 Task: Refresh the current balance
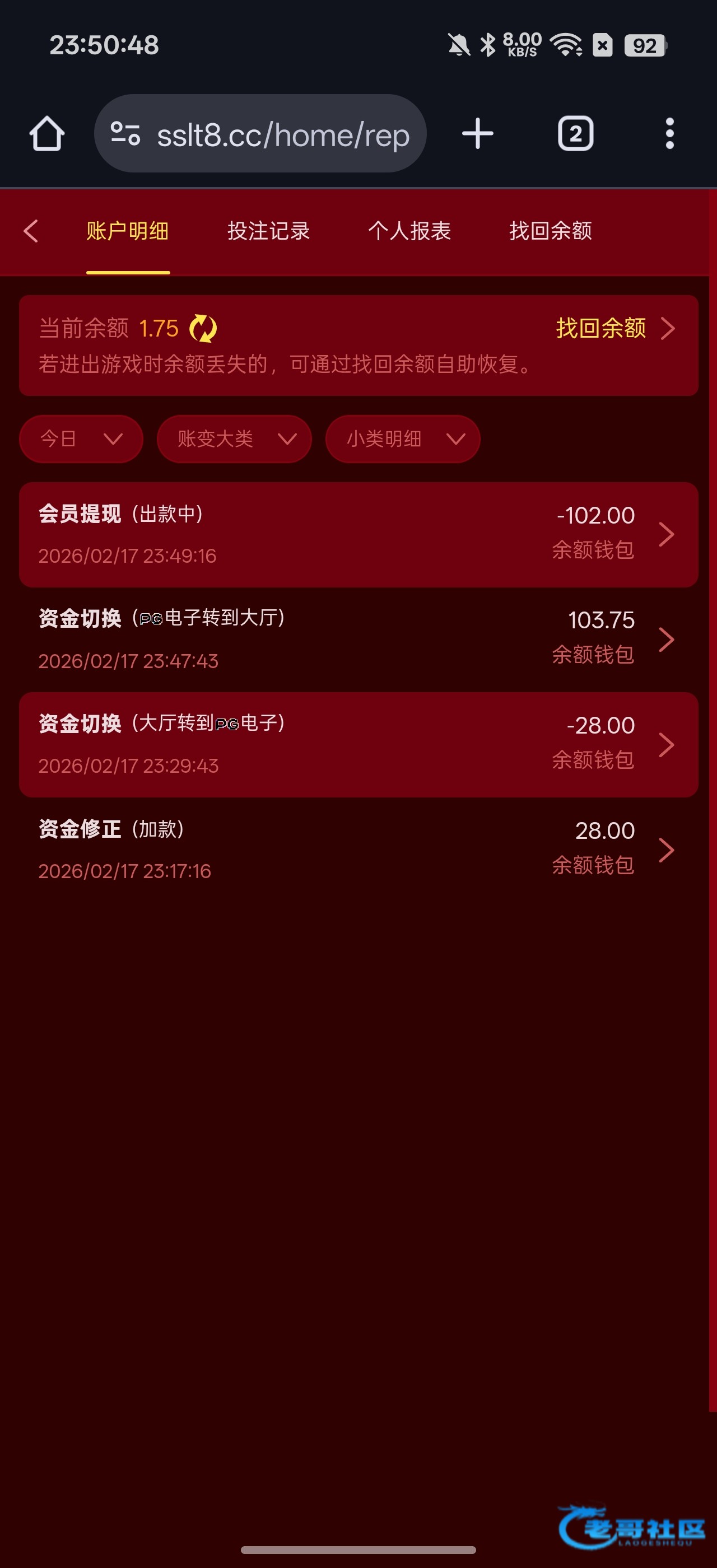(203, 329)
